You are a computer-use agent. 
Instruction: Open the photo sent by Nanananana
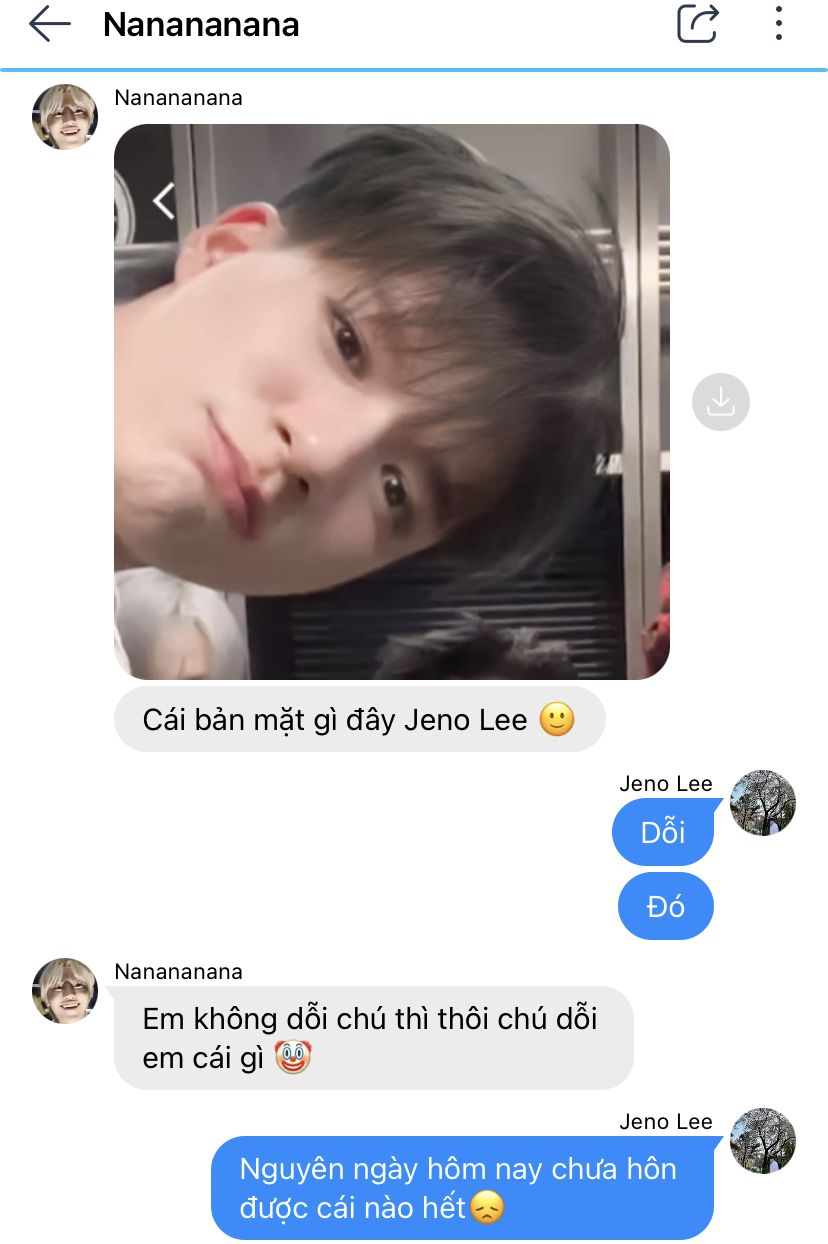click(x=391, y=402)
